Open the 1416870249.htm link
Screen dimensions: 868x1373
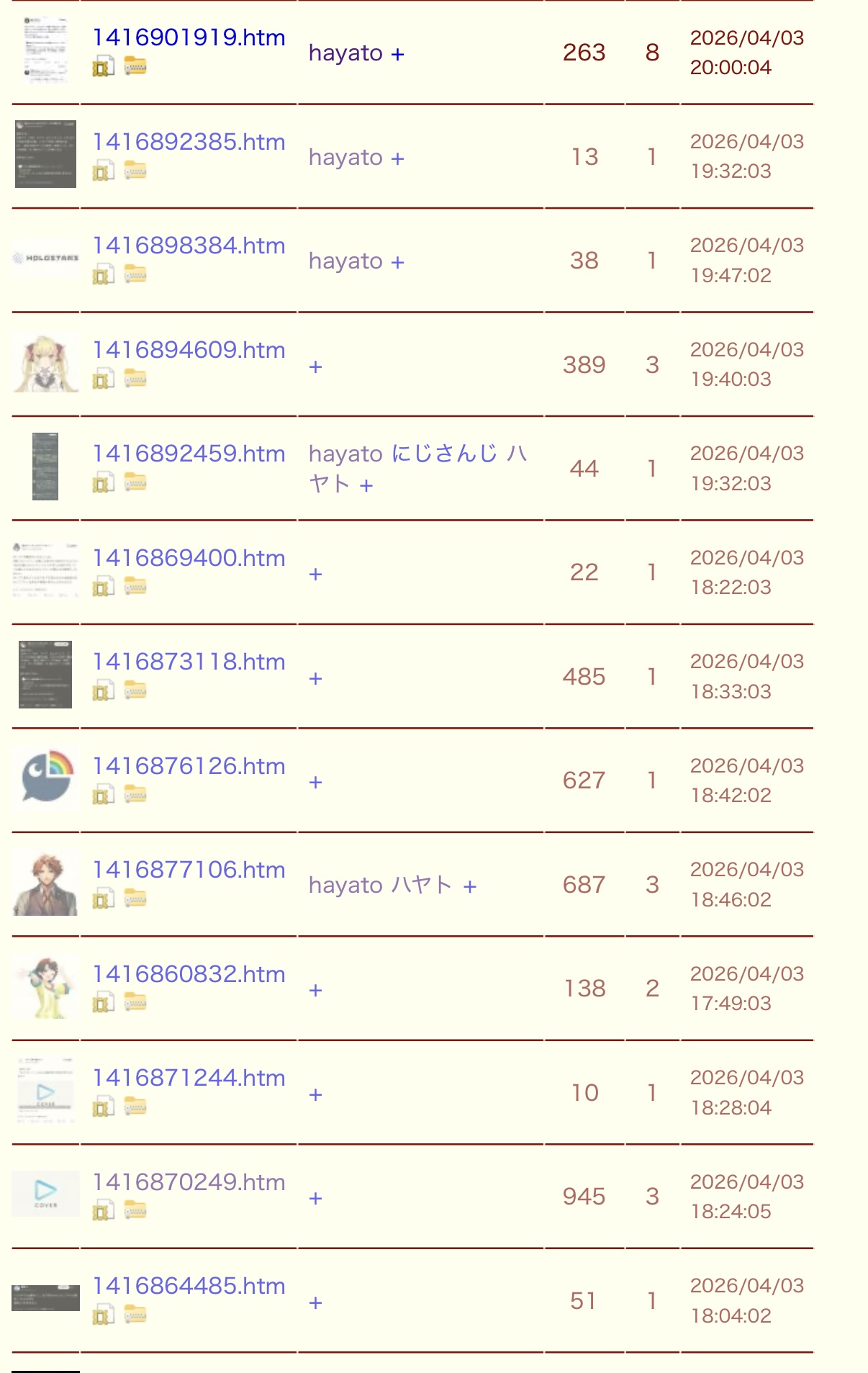click(x=189, y=1182)
